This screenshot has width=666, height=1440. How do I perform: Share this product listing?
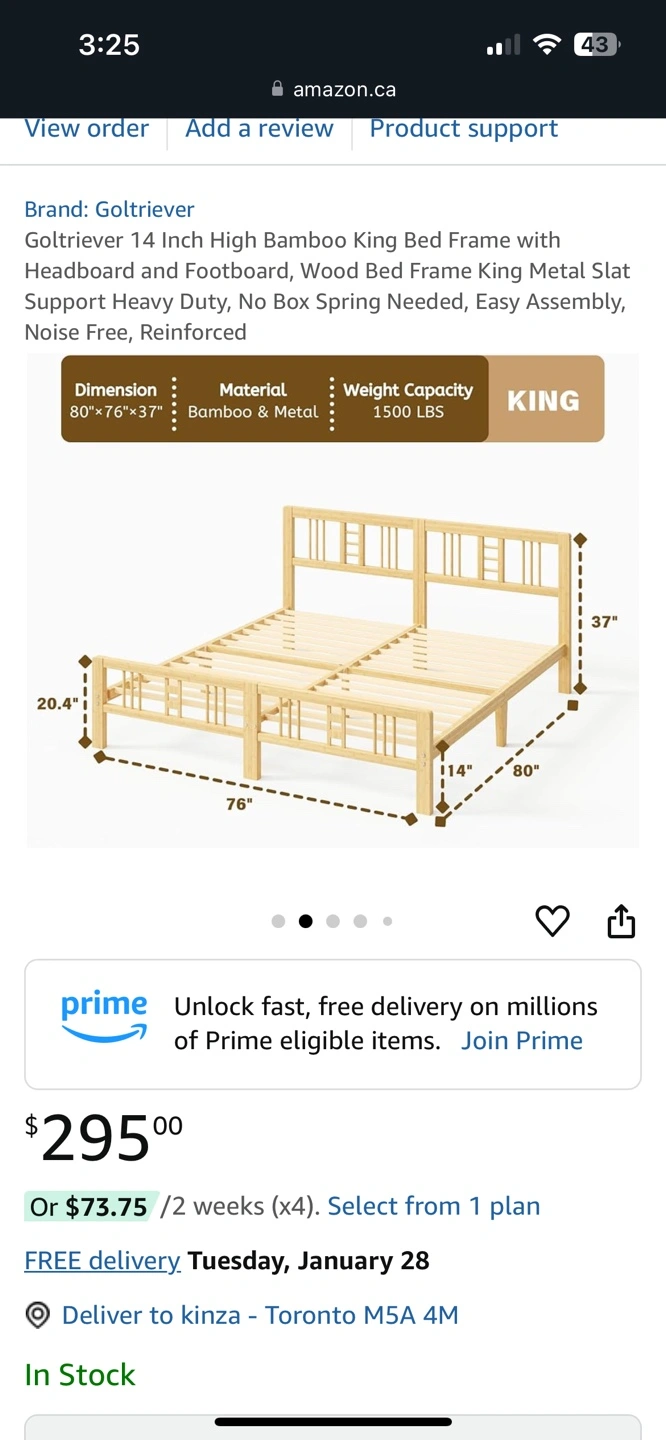[x=621, y=920]
